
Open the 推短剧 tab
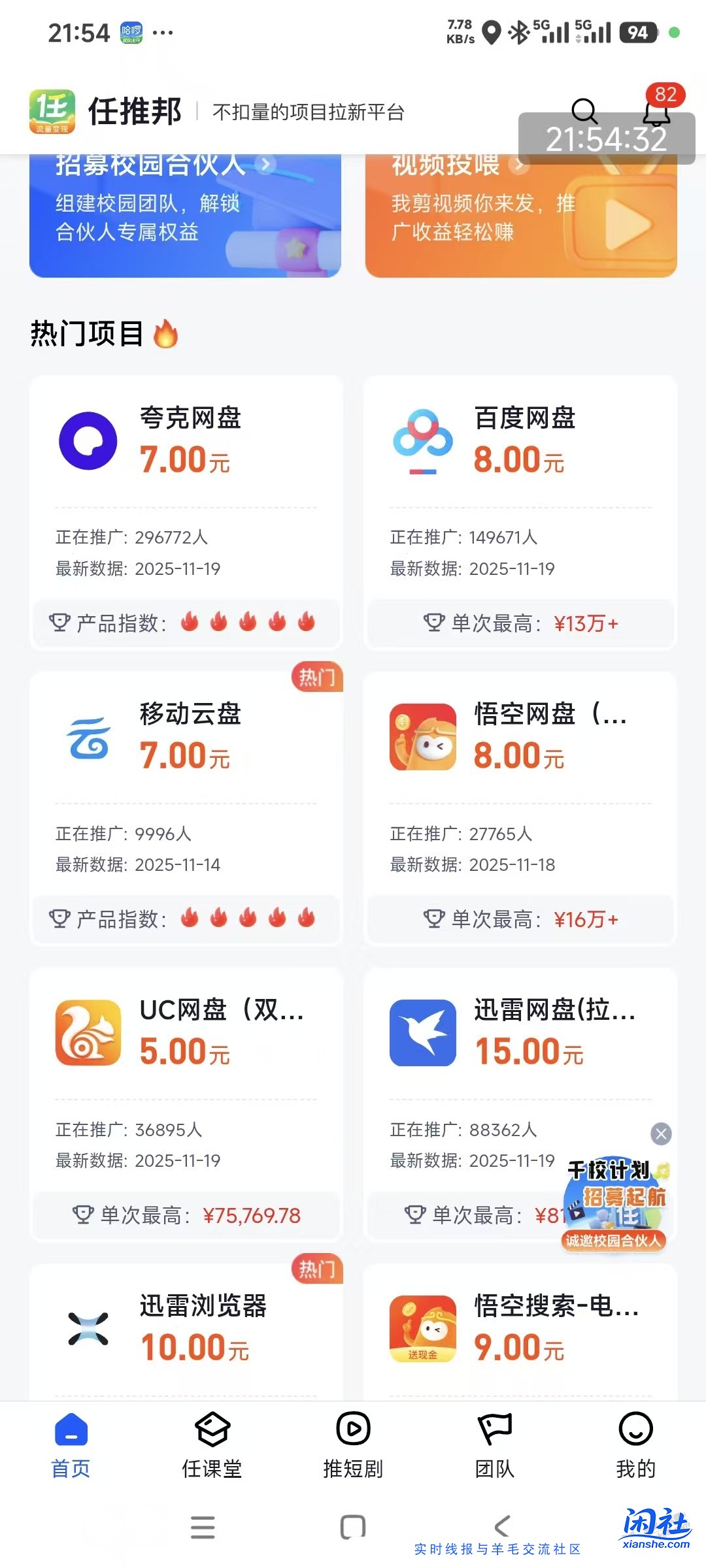(353, 1447)
